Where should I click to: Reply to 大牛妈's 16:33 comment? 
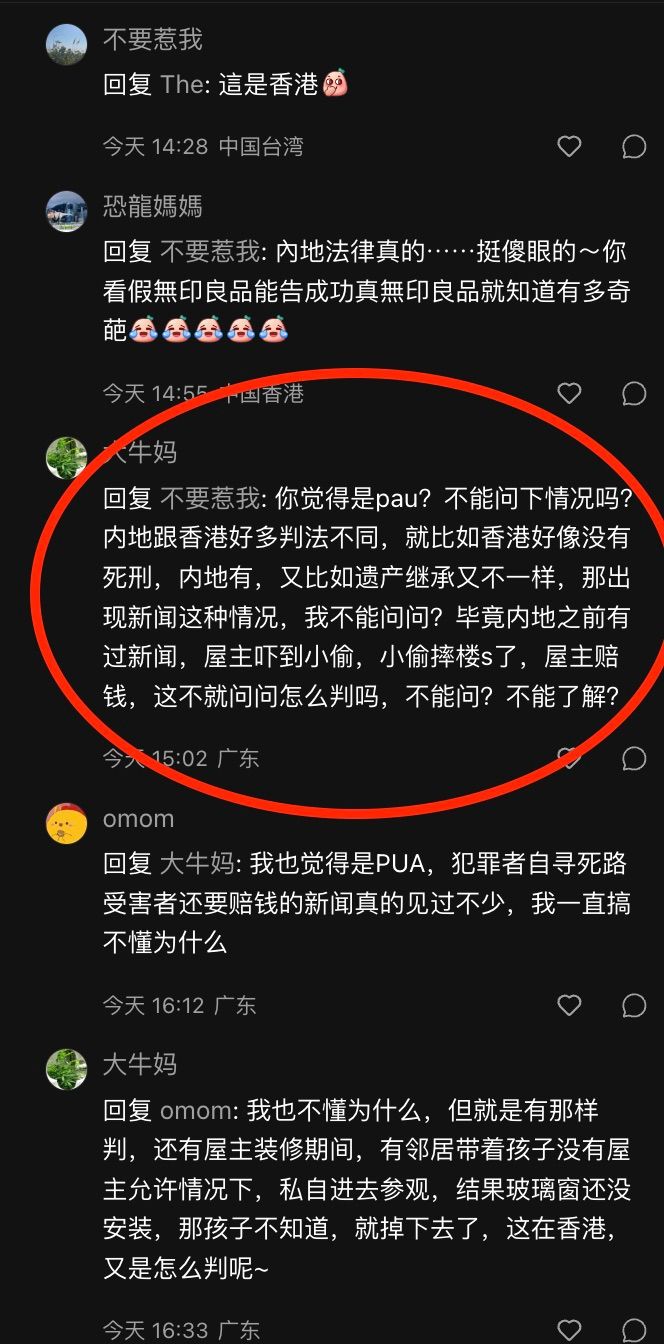coord(634,1330)
